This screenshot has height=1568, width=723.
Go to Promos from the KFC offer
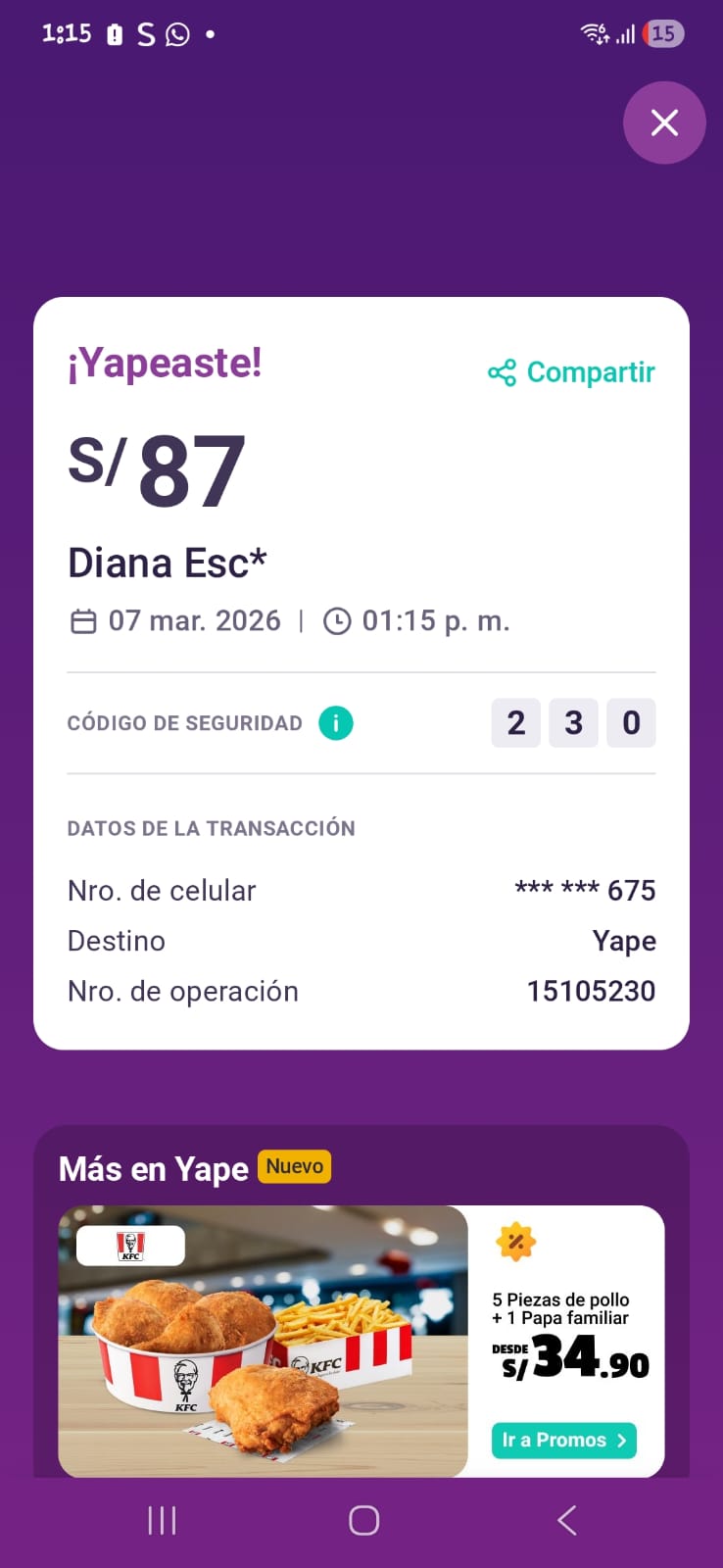click(x=563, y=1440)
